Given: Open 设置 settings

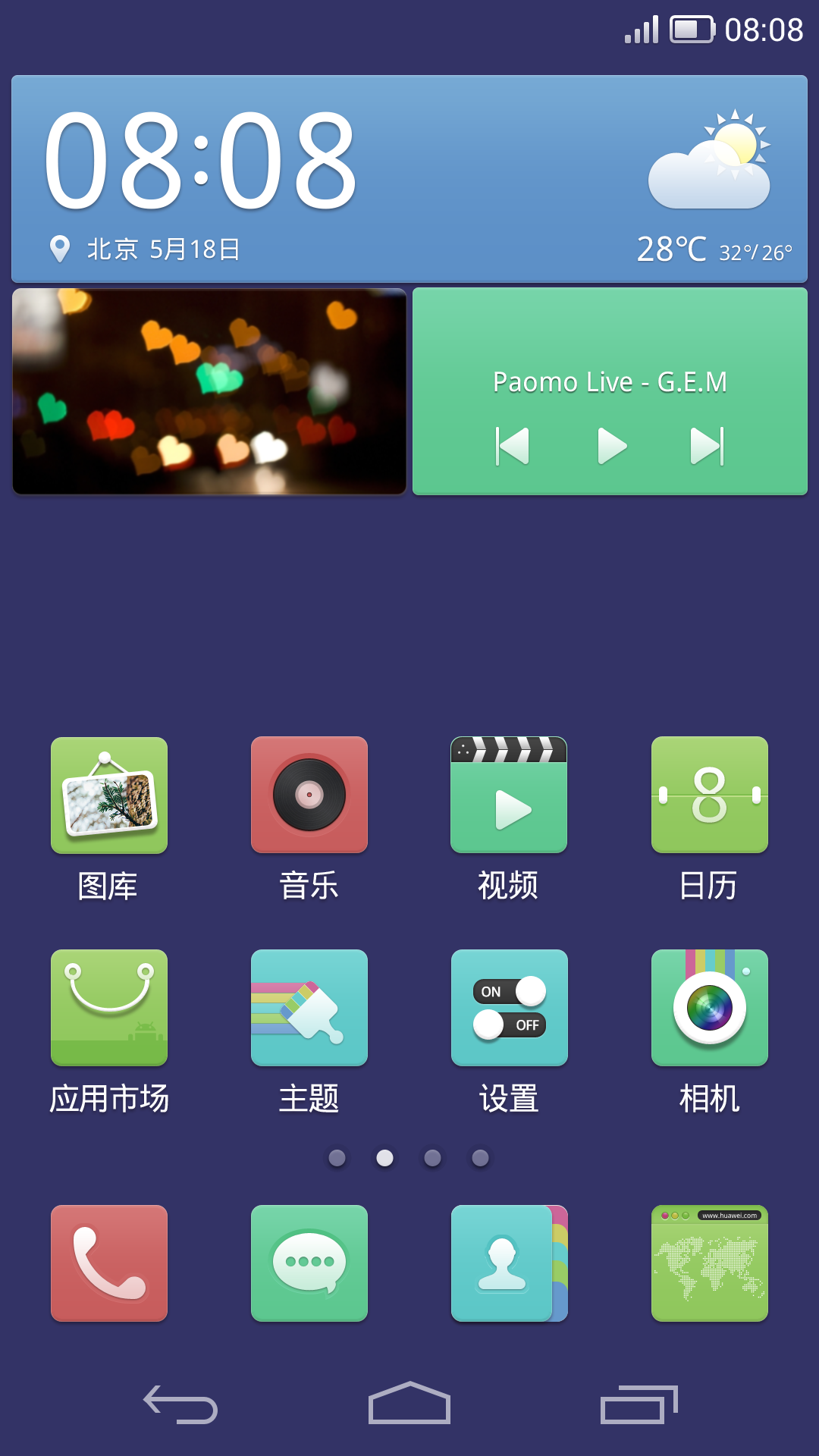Looking at the screenshot, I should coord(509,1008).
